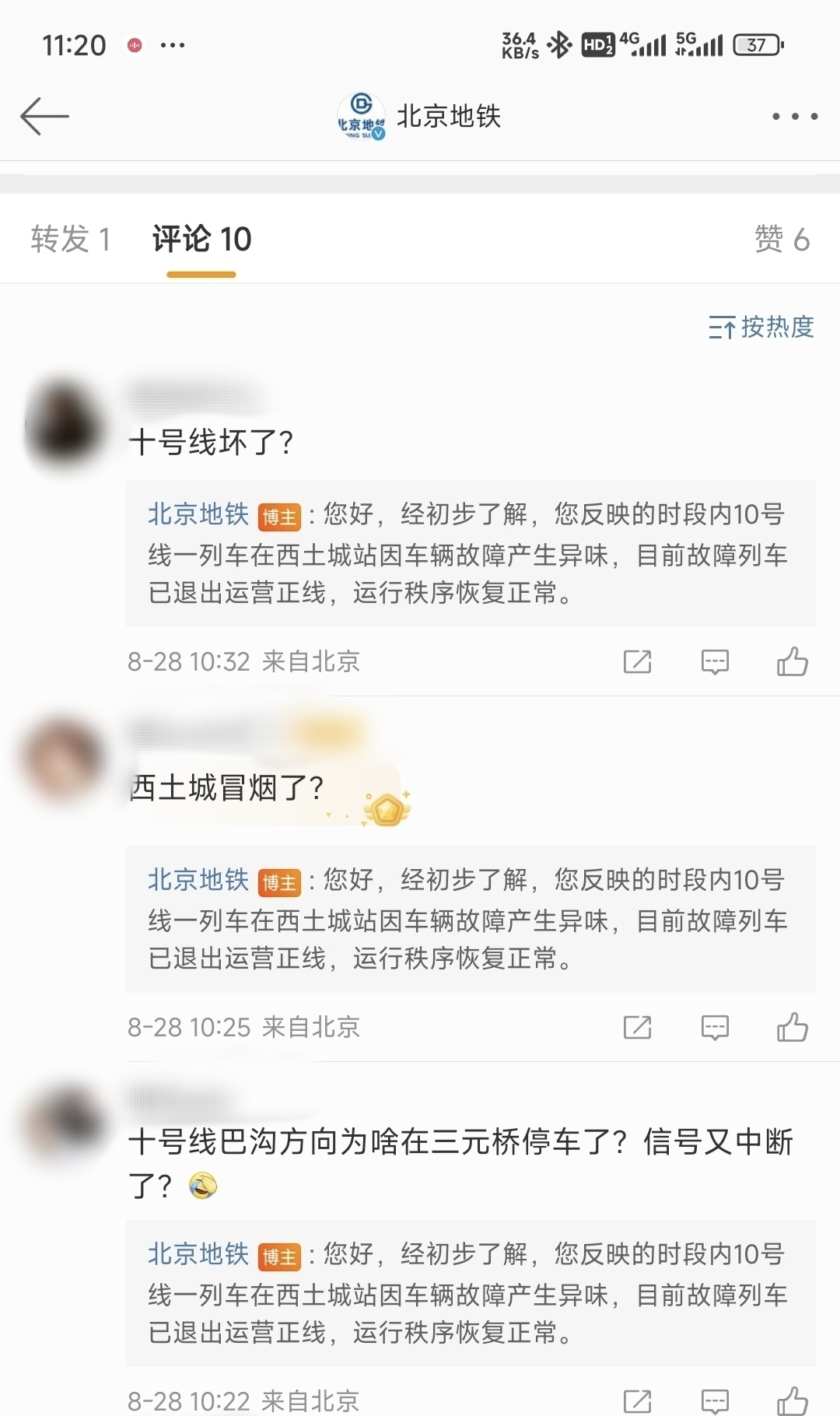Repost the 10:22 comment about 三元桥
This screenshot has width=840, height=1416.
click(x=637, y=1401)
